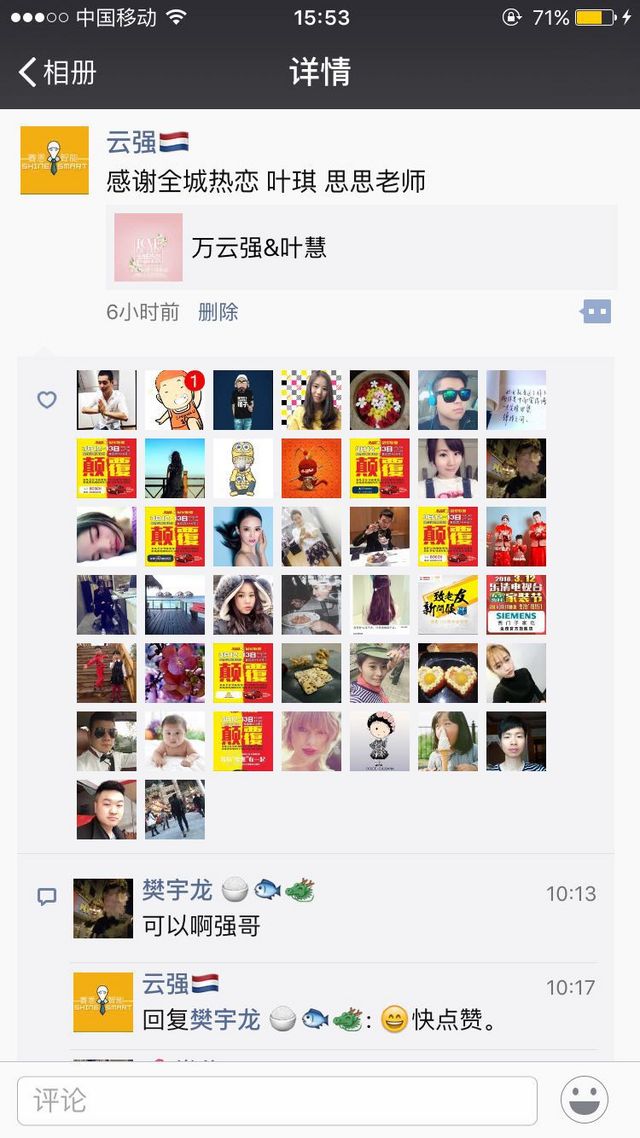The image size is (640, 1138).
Task: Reply to the comment 可以啊强哥
Action: 201,926
